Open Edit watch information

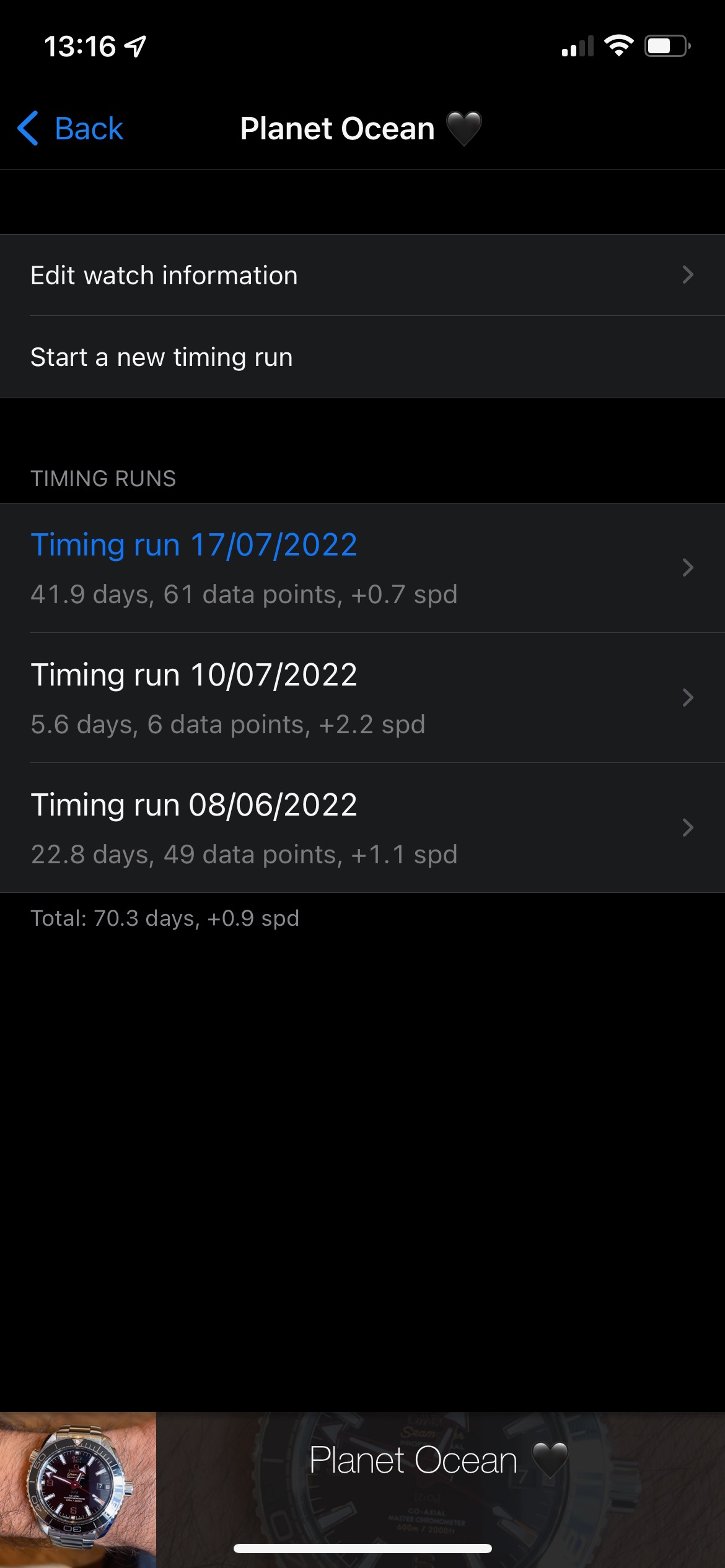[362, 275]
